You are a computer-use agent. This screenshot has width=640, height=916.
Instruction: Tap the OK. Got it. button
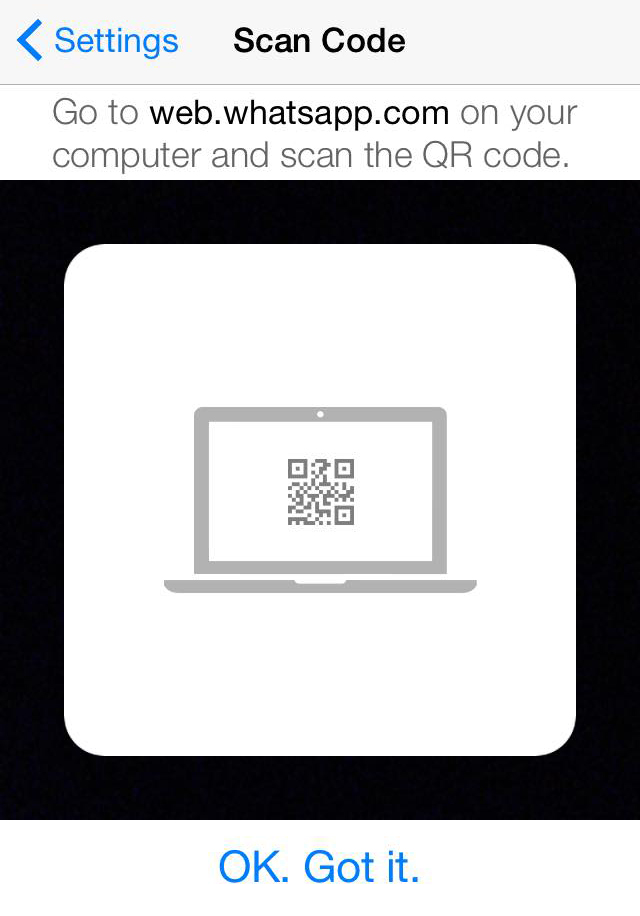click(x=319, y=866)
